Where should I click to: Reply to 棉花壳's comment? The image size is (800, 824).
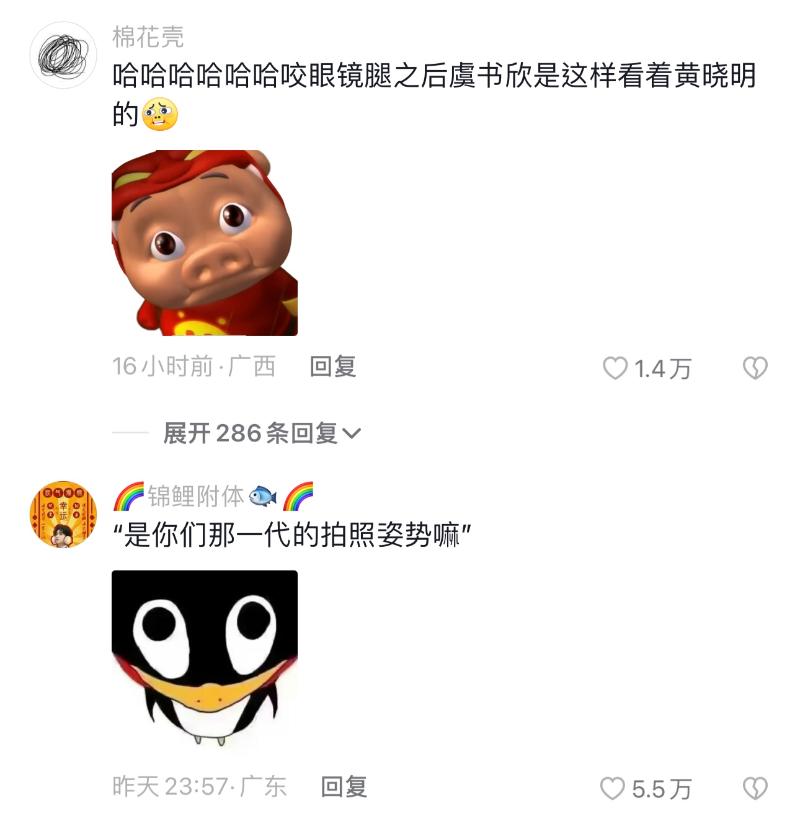[x=333, y=367]
